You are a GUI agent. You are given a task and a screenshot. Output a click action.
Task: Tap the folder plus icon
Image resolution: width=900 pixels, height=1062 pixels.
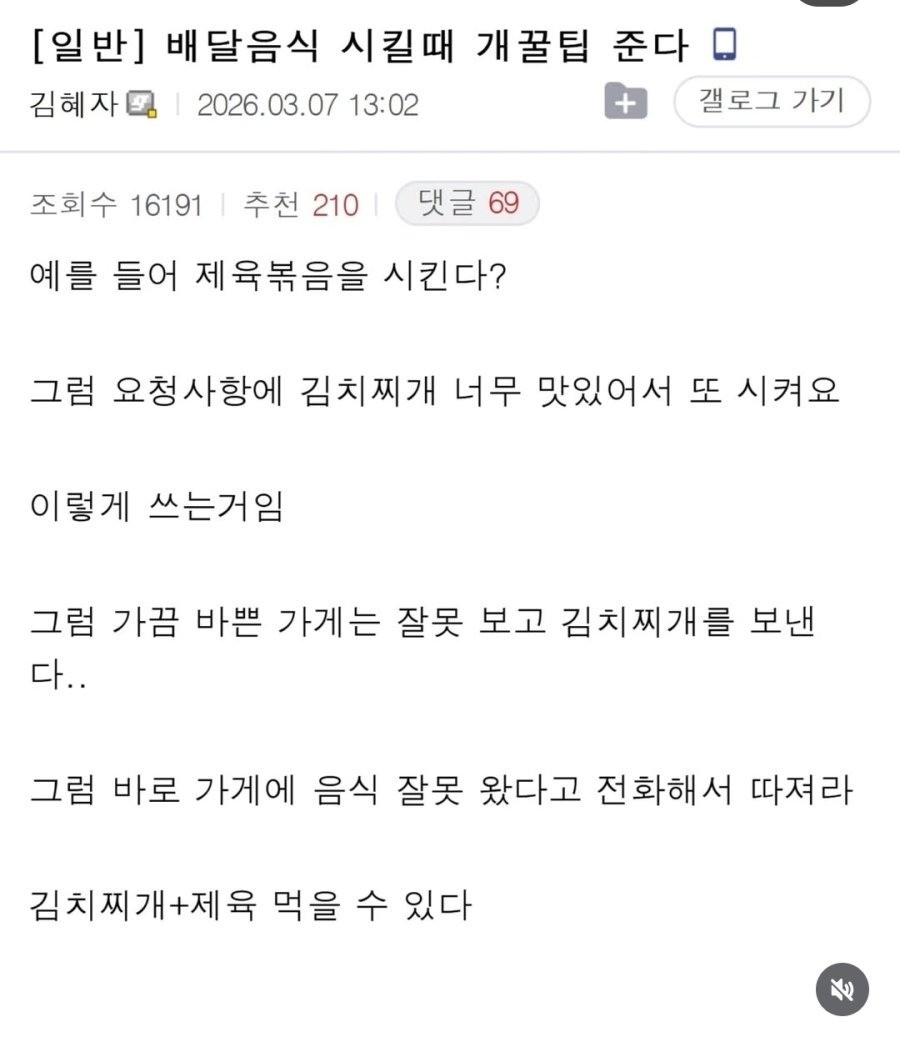coord(626,103)
